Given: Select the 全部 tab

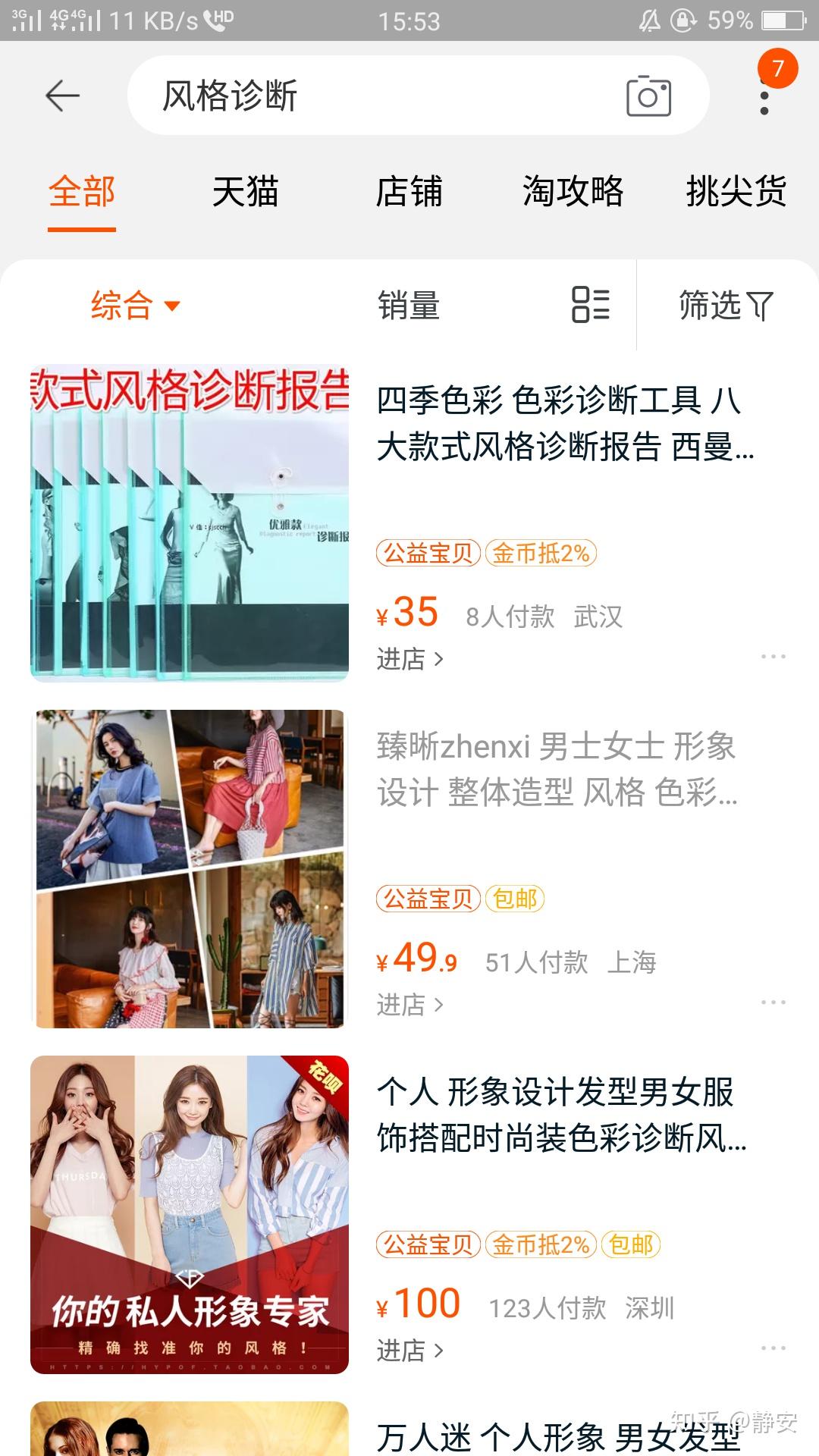Looking at the screenshot, I should (x=82, y=191).
